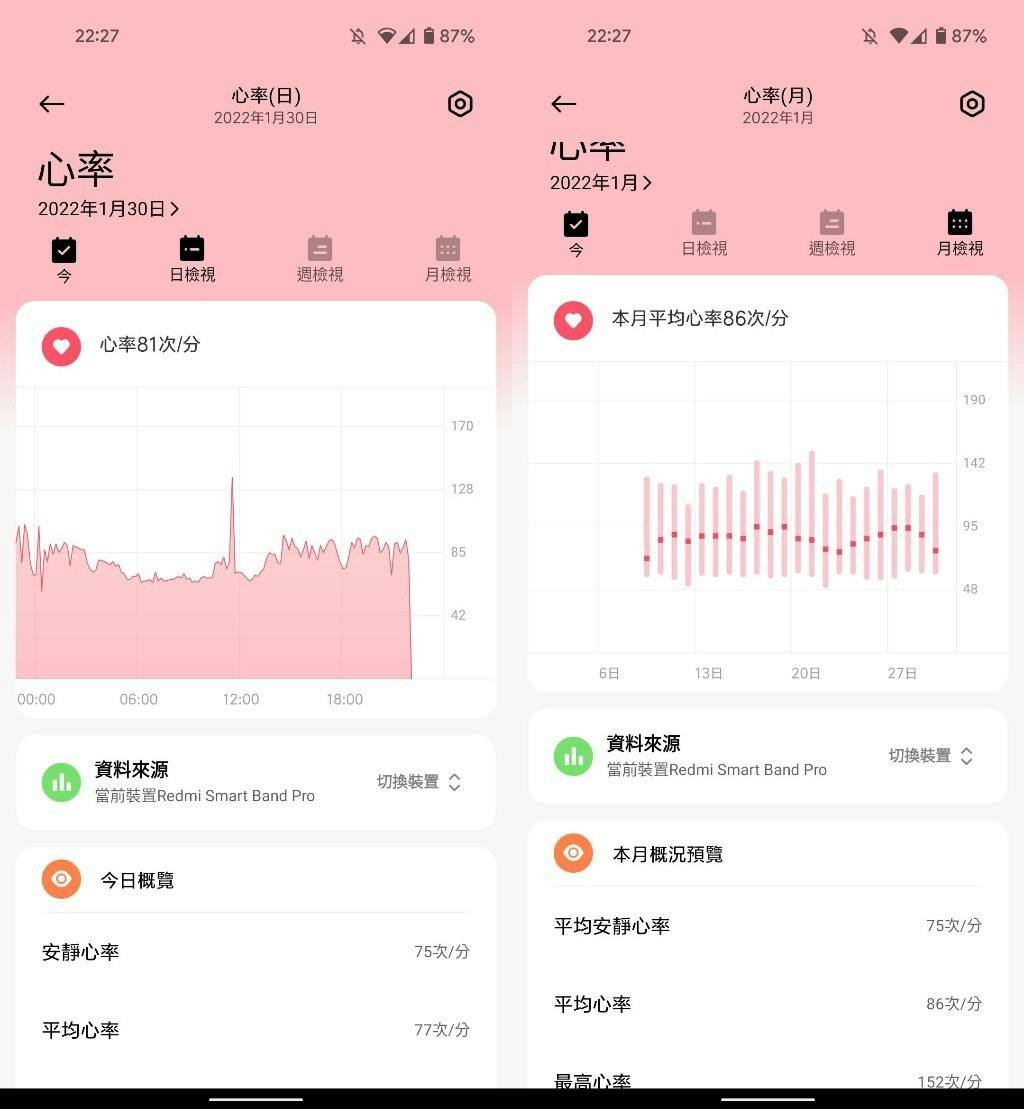Viewport: 1024px width, 1109px height.
Task: Open the 2022年1月 month picker
Action: click(600, 183)
